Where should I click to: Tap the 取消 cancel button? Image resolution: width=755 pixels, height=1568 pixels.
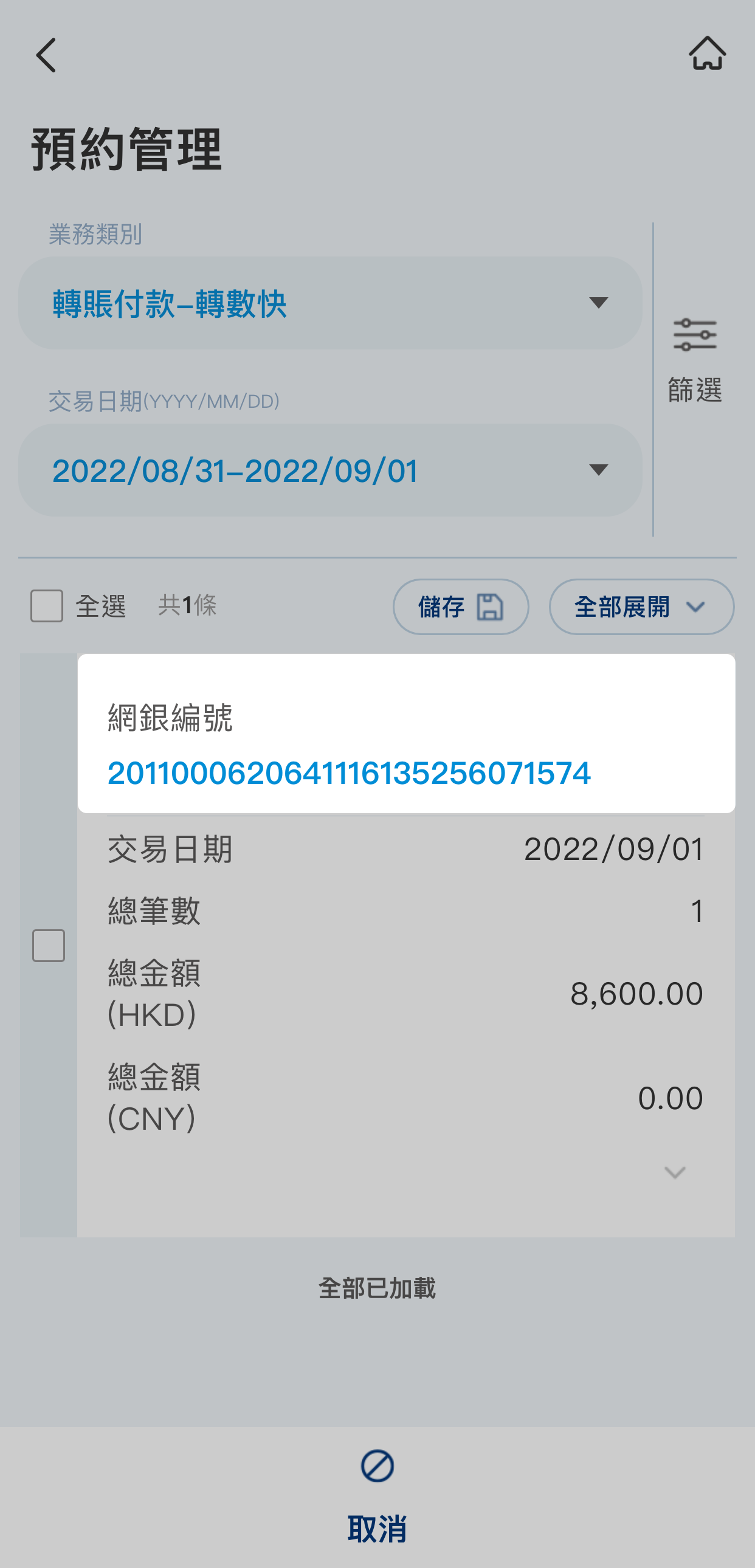(x=377, y=1498)
